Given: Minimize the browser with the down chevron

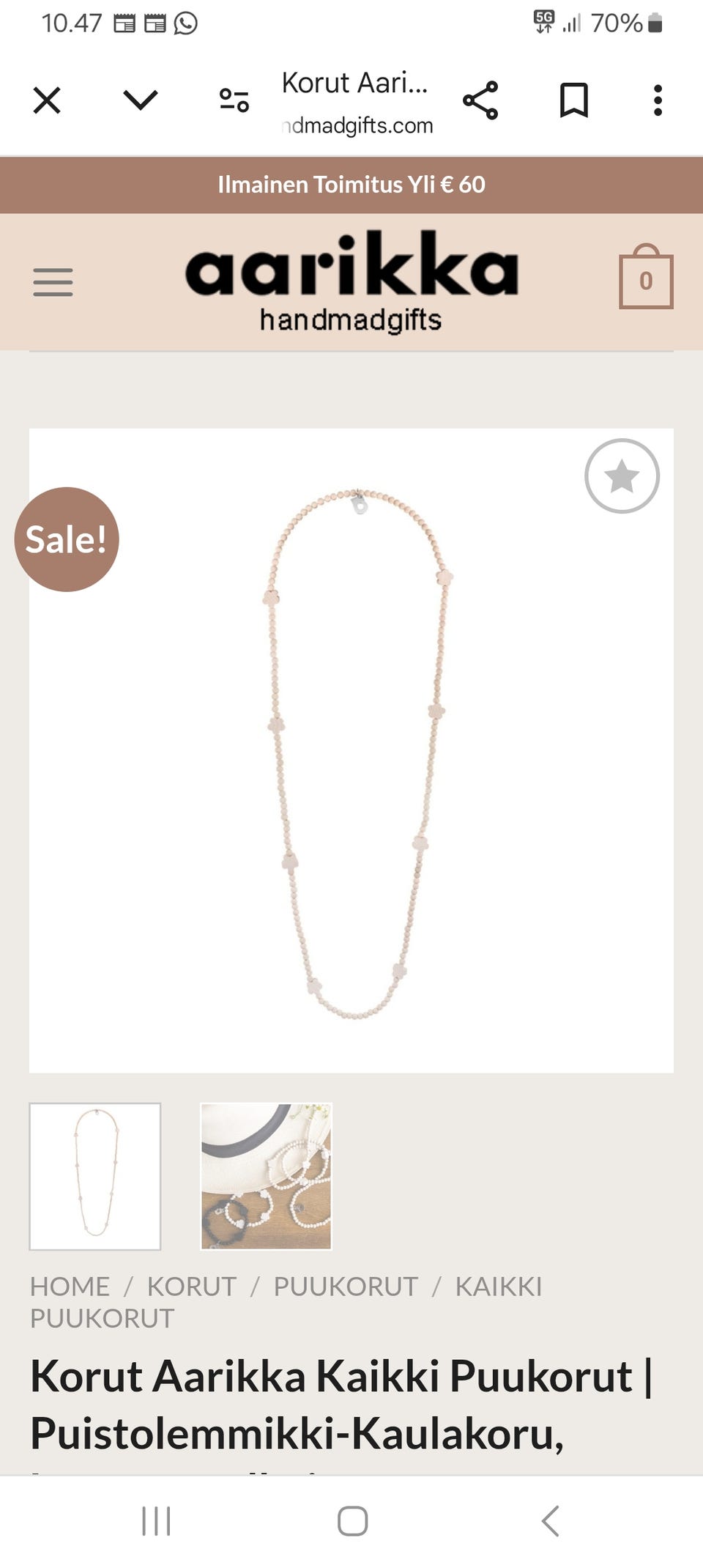Looking at the screenshot, I should 141,100.
